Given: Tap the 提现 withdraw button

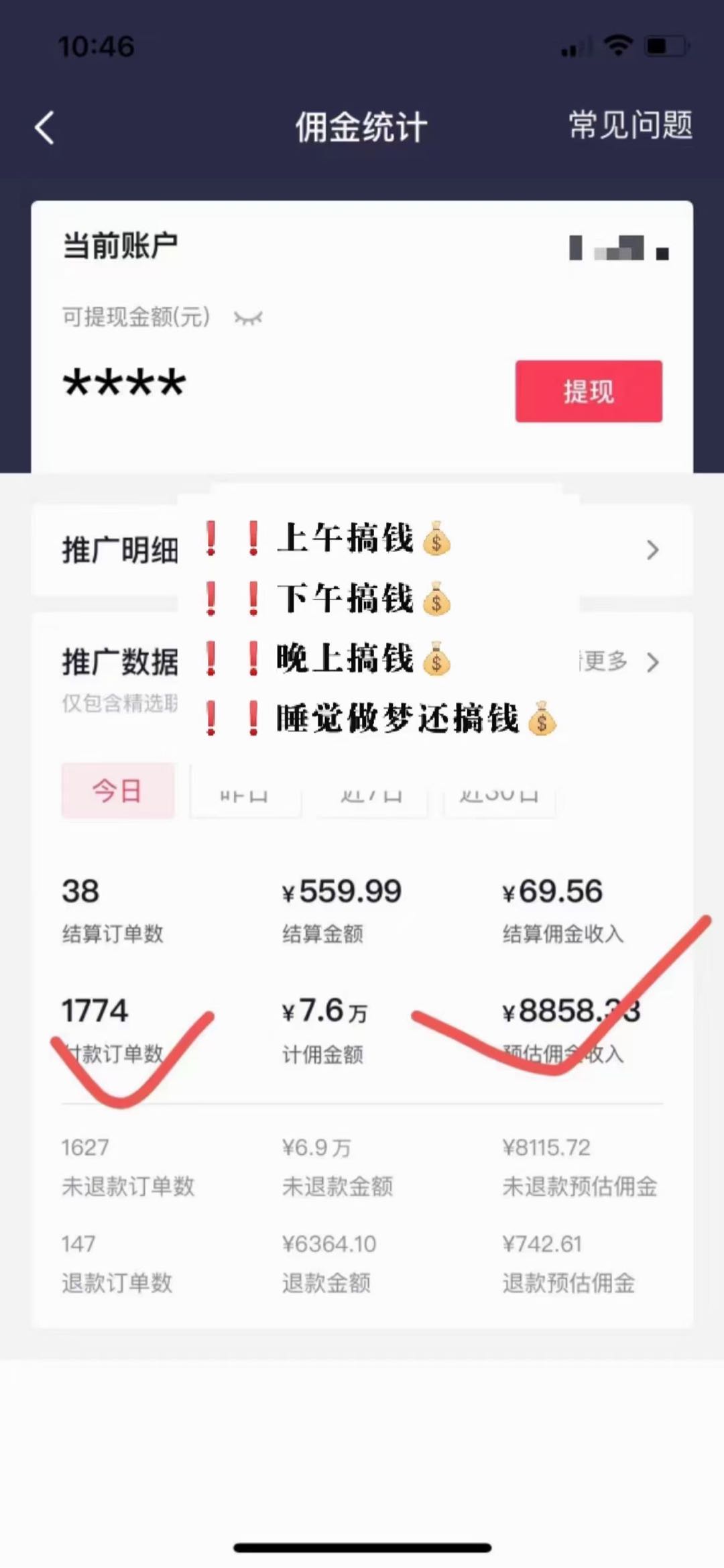Looking at the screenshot, I should click(x=588, y=391).
